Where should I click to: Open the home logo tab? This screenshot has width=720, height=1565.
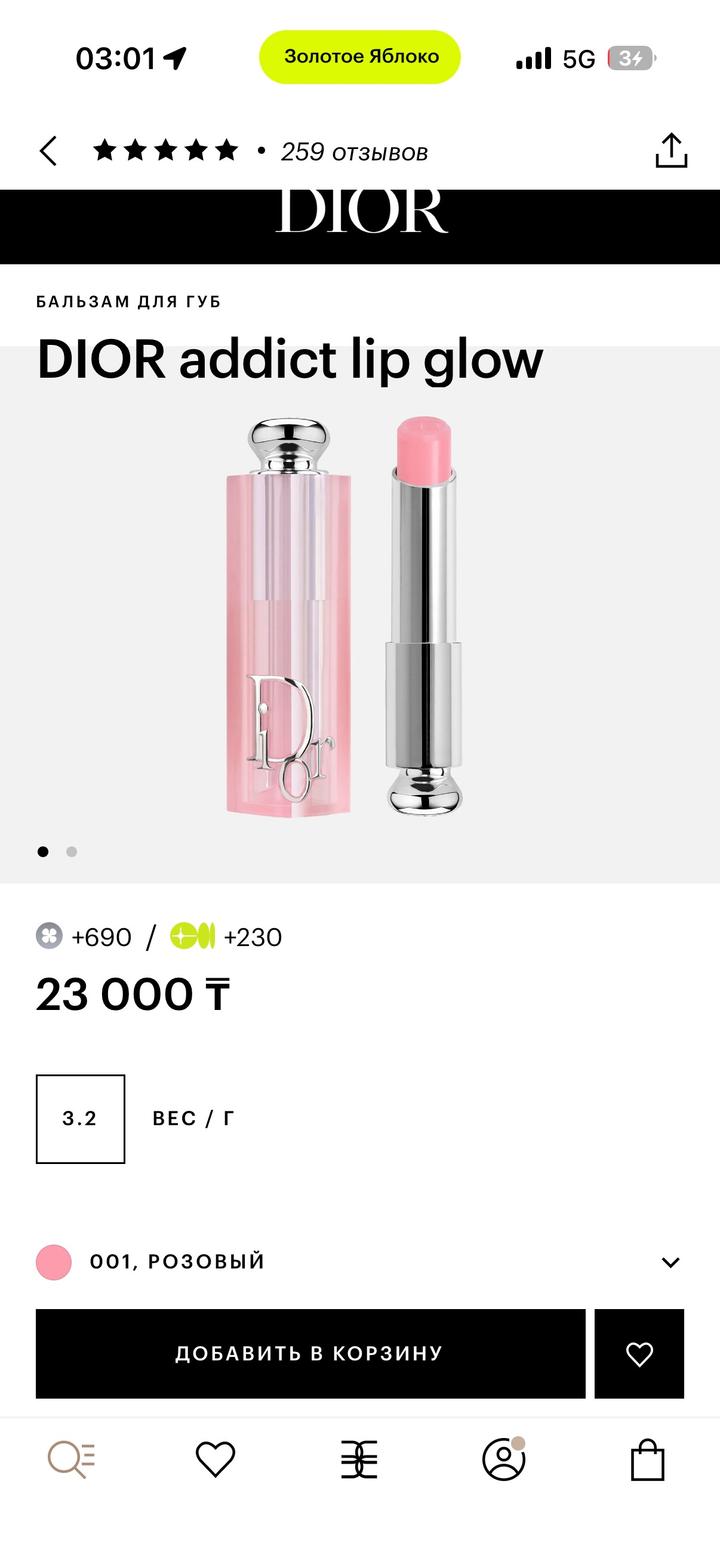[x=359, y=1460]
